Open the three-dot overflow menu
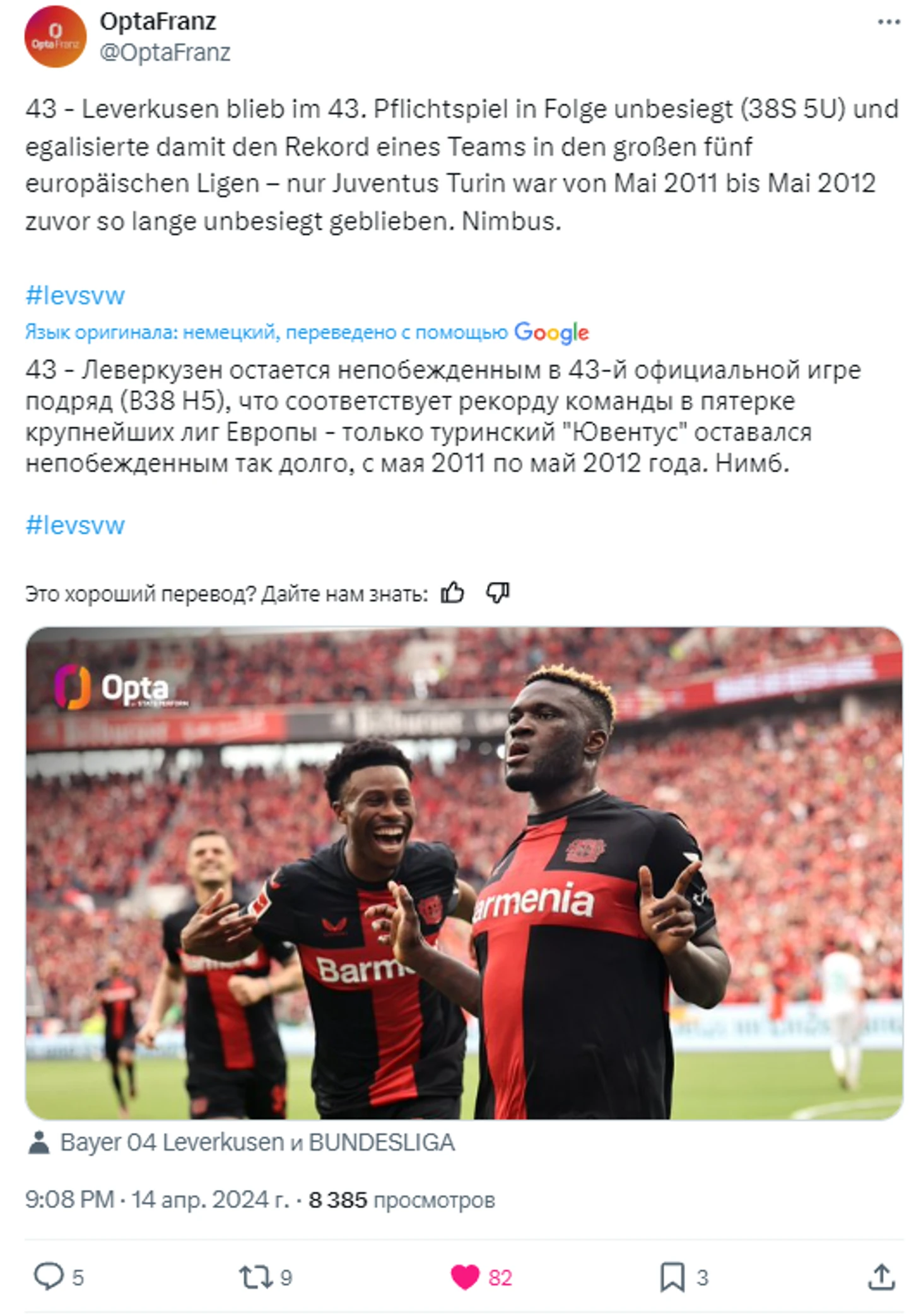Viewport: 921px width, 1316px height. (888, 22)
